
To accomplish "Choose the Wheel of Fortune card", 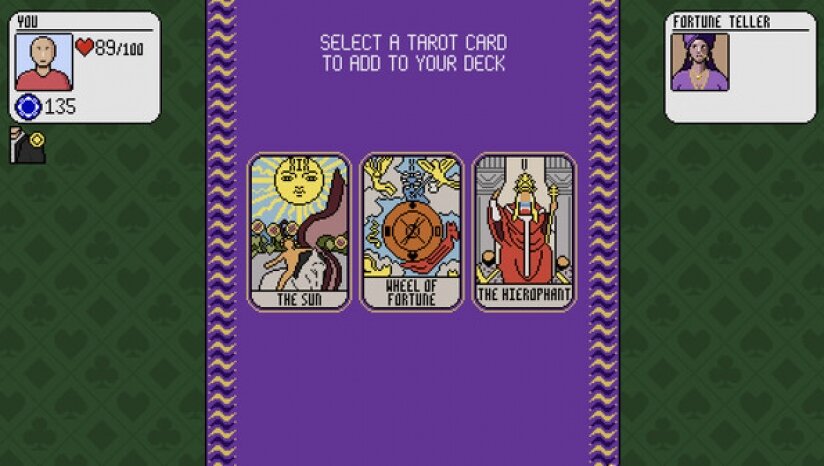I will (412, 231).
